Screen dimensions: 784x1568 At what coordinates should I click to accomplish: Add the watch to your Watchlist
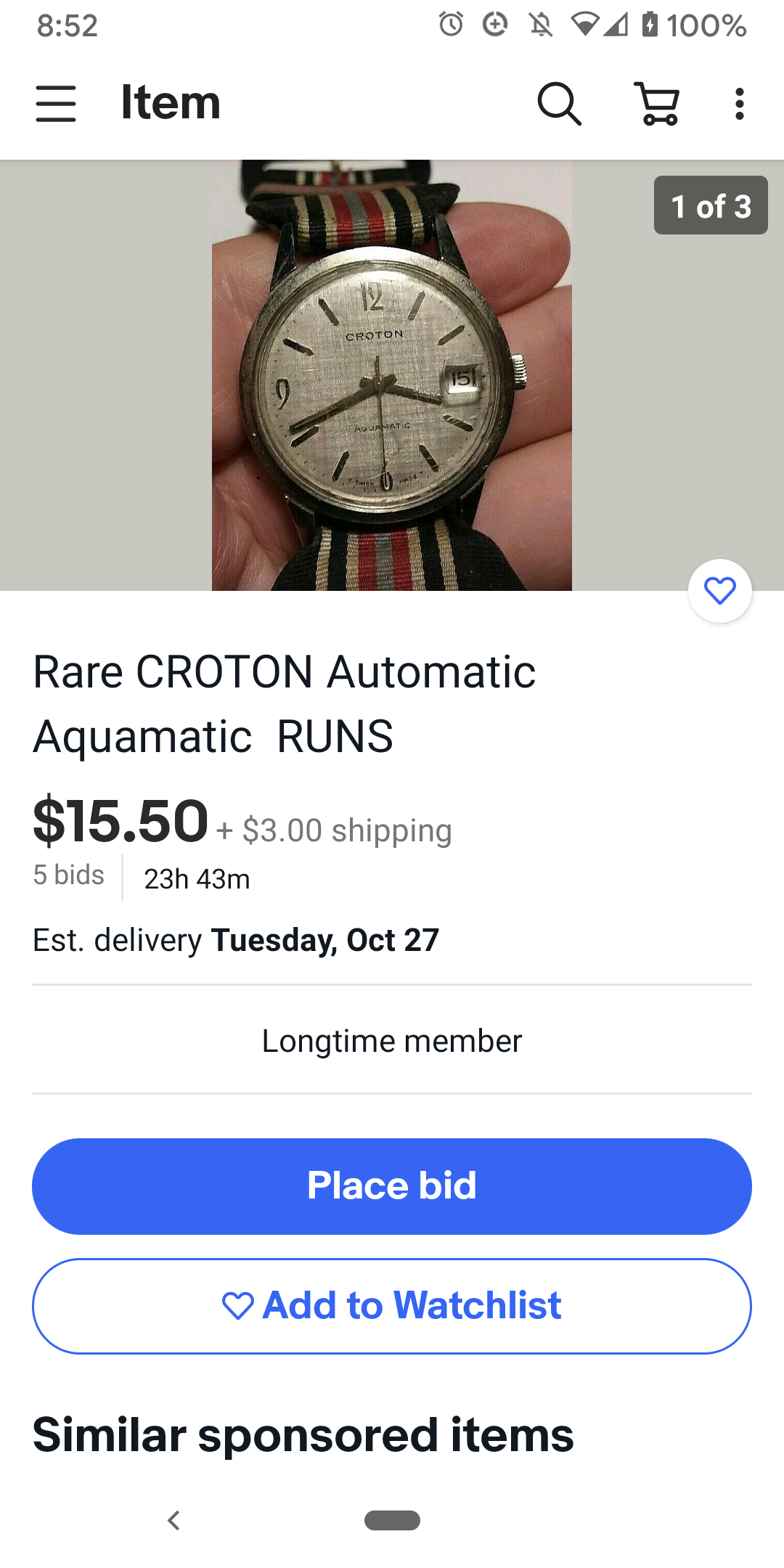pyautogui.click(x=392, y=1306)
